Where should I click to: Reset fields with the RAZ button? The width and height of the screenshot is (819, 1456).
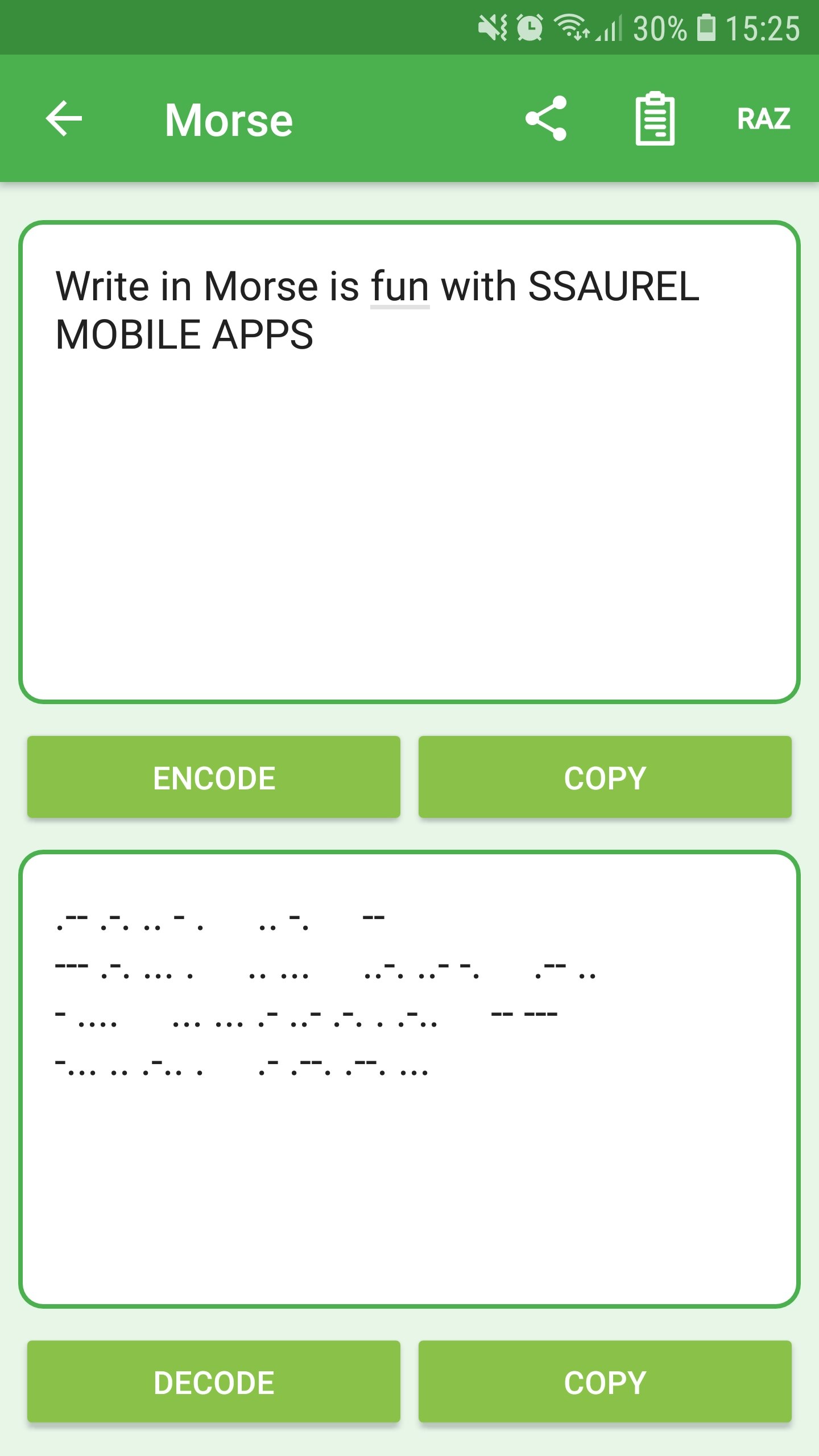[x=764, y=119]
